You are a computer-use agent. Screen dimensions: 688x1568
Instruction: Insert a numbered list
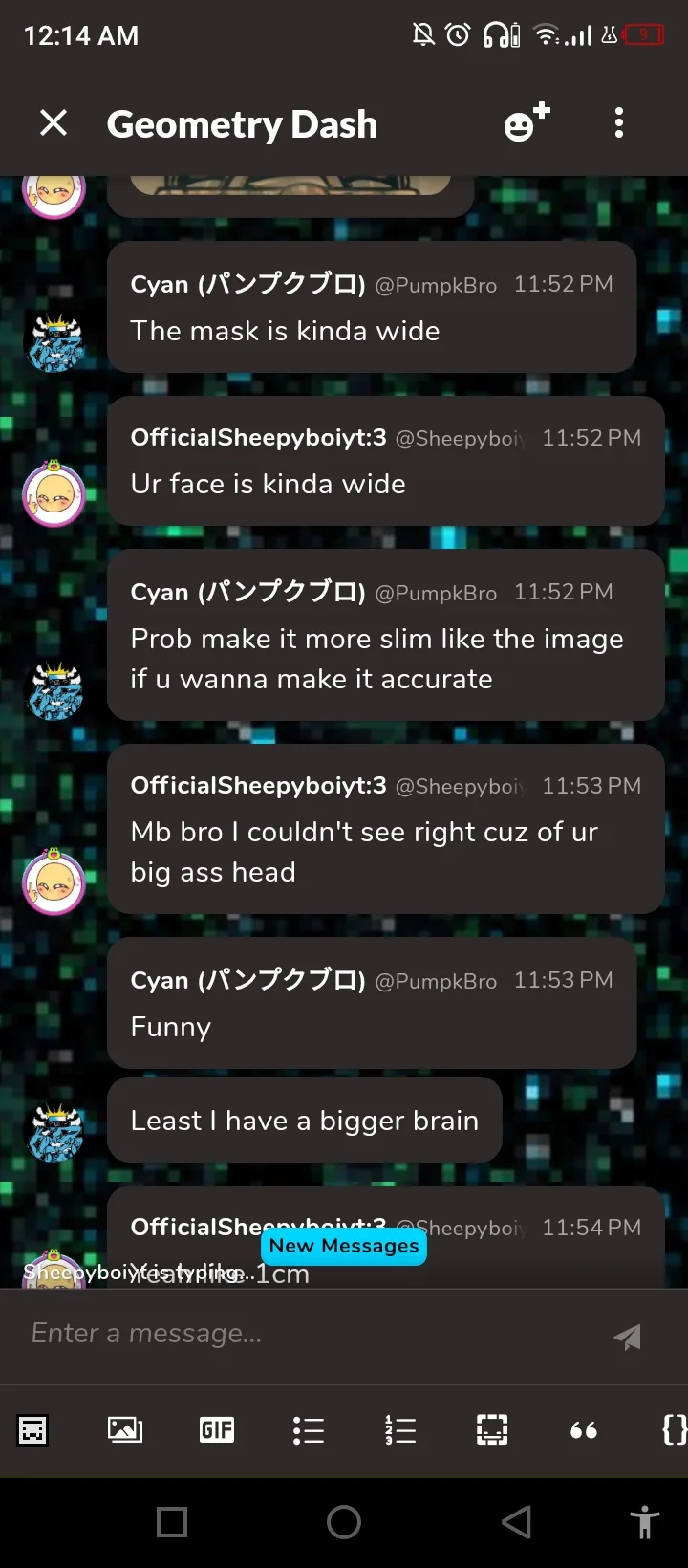point(400,1430)
